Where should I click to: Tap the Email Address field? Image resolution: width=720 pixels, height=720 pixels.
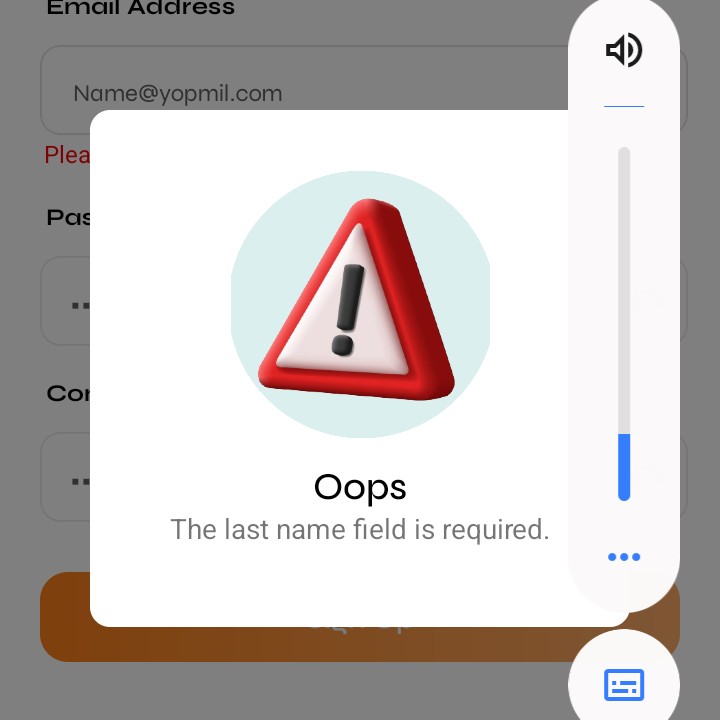point(300,92)
